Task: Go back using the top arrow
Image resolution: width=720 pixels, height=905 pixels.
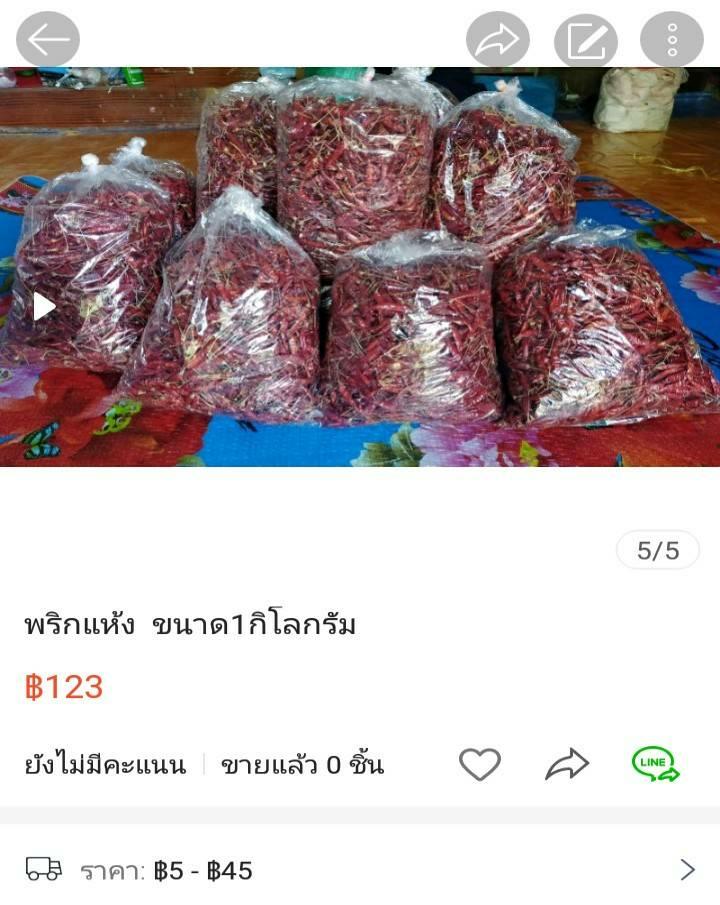Action: click(48, 40)
